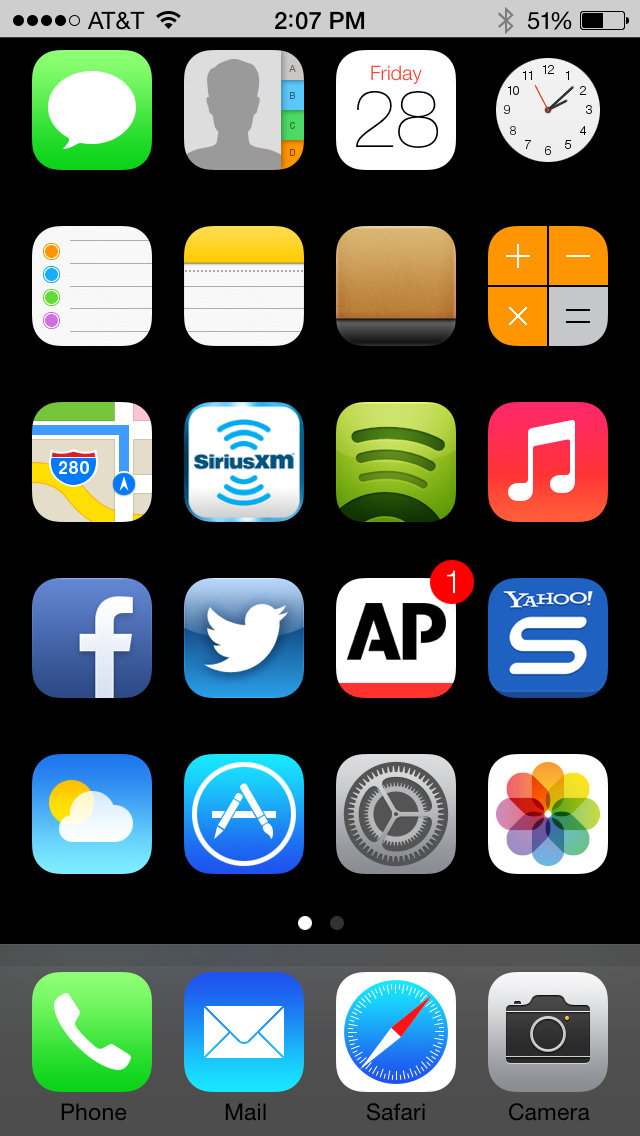Open the Settings gear app
Screen dimensions: 640x1136
396,814
